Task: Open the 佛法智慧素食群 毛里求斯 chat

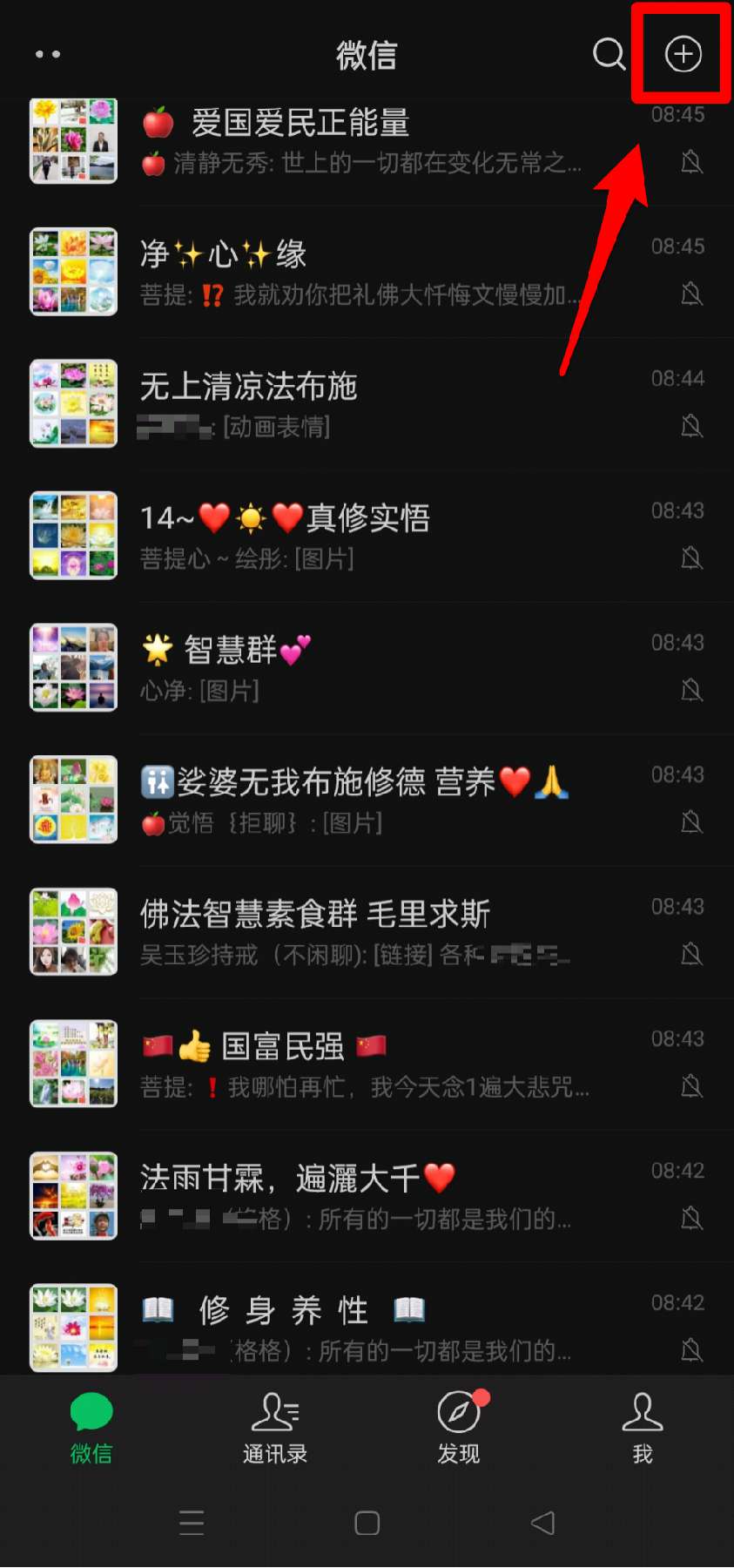Action: [x=366, y=933]
